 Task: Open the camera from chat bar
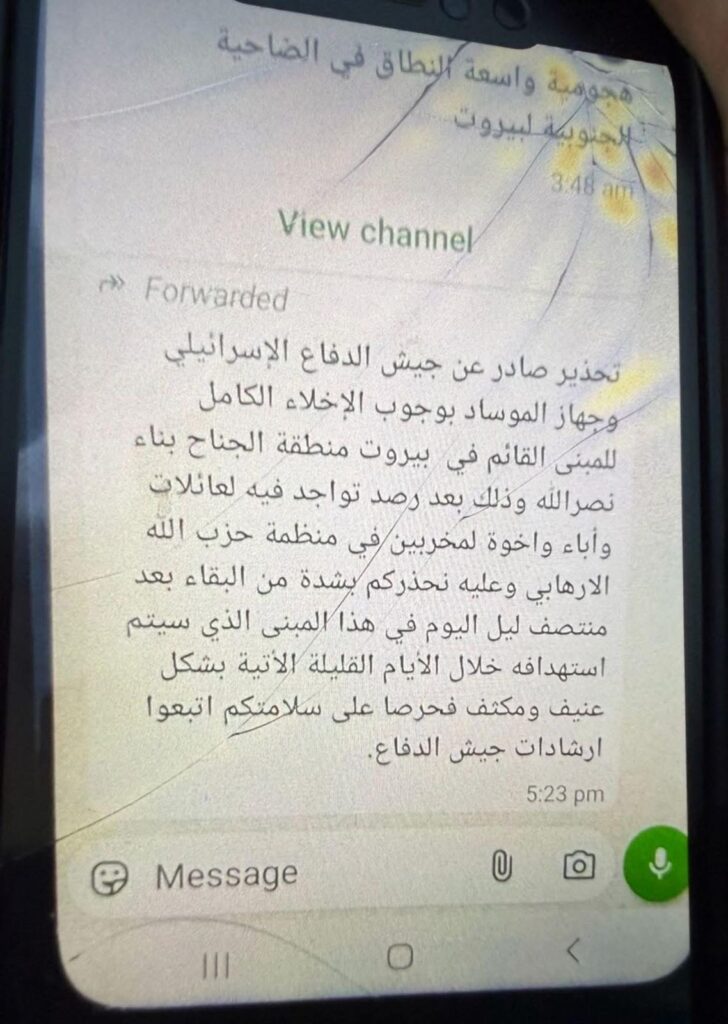579,866
